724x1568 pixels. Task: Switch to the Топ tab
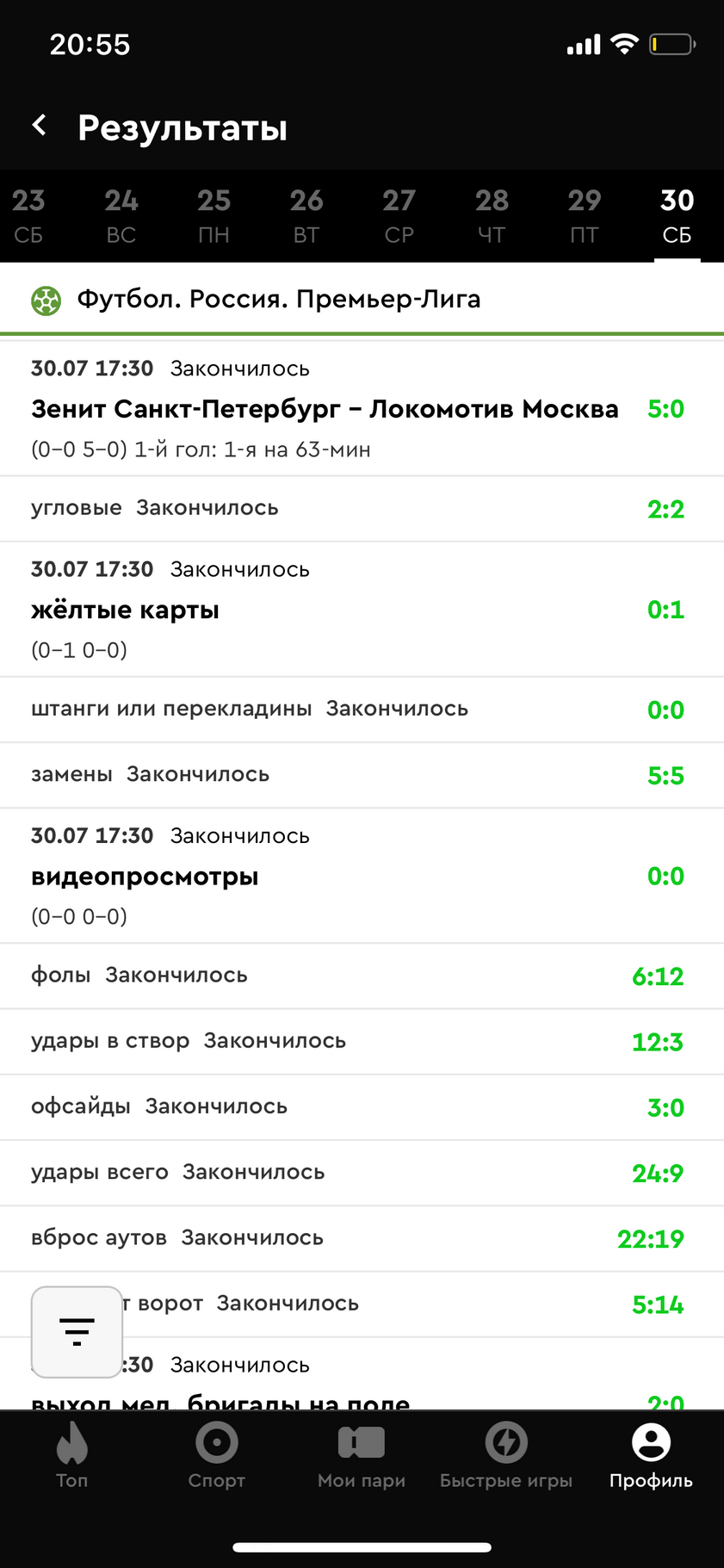click(x=72, y=1455)
